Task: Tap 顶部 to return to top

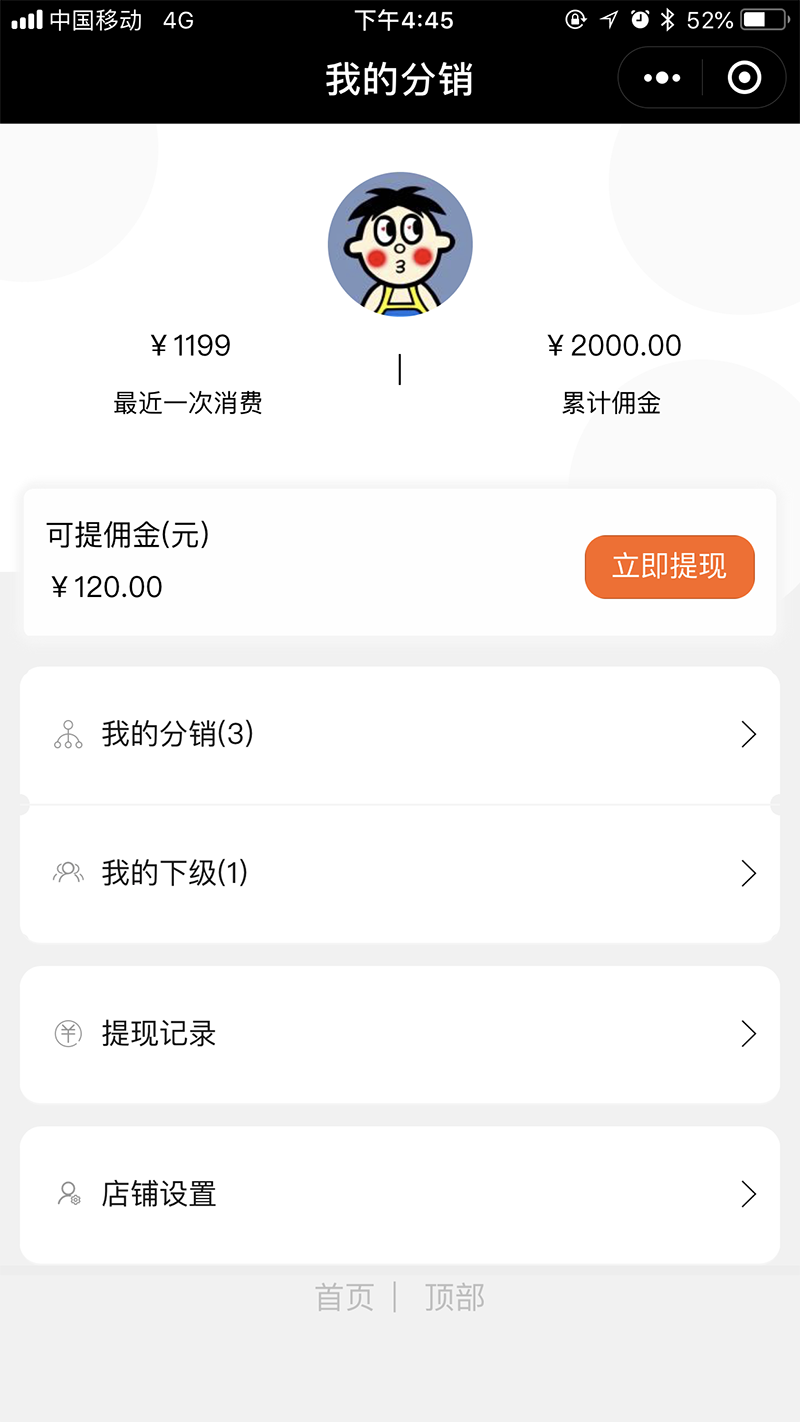Action: click(x=456, y=1297)
